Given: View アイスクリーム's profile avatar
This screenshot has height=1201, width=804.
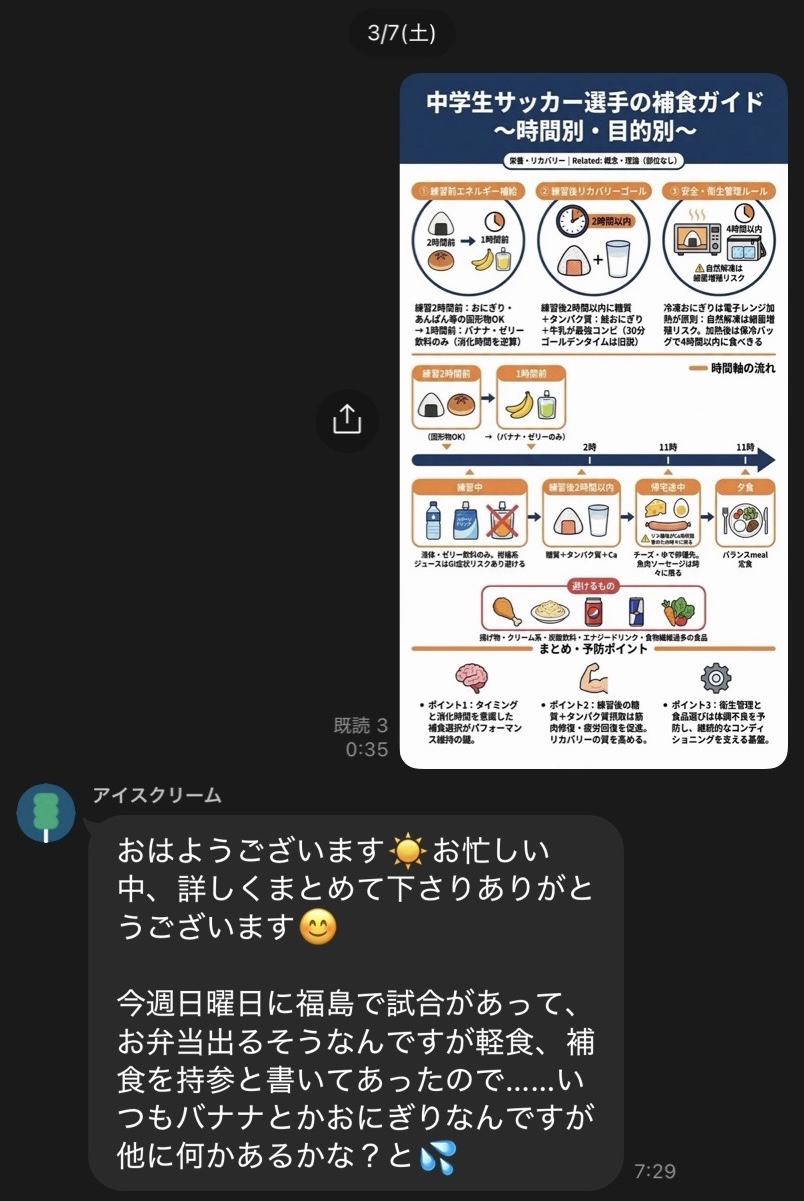Looking at the screenshot, I should coord(46,813).
